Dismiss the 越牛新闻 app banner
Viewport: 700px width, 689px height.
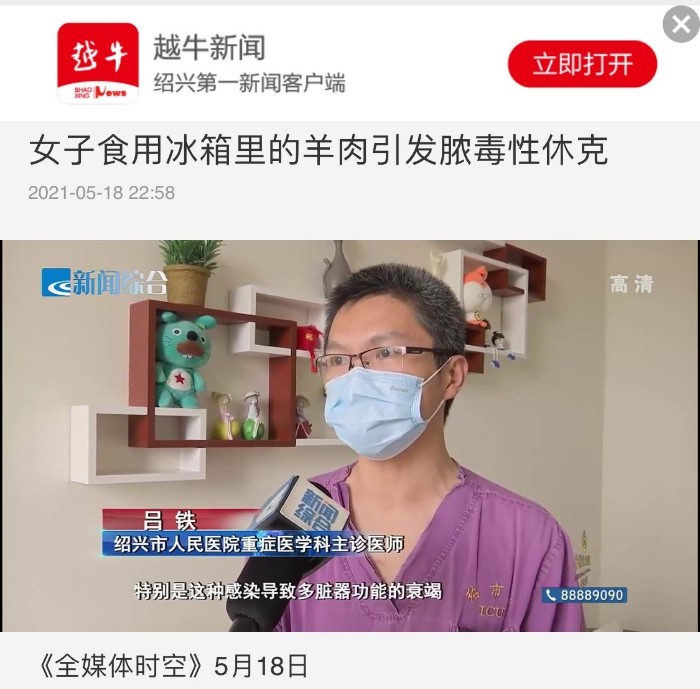[681, 24]
